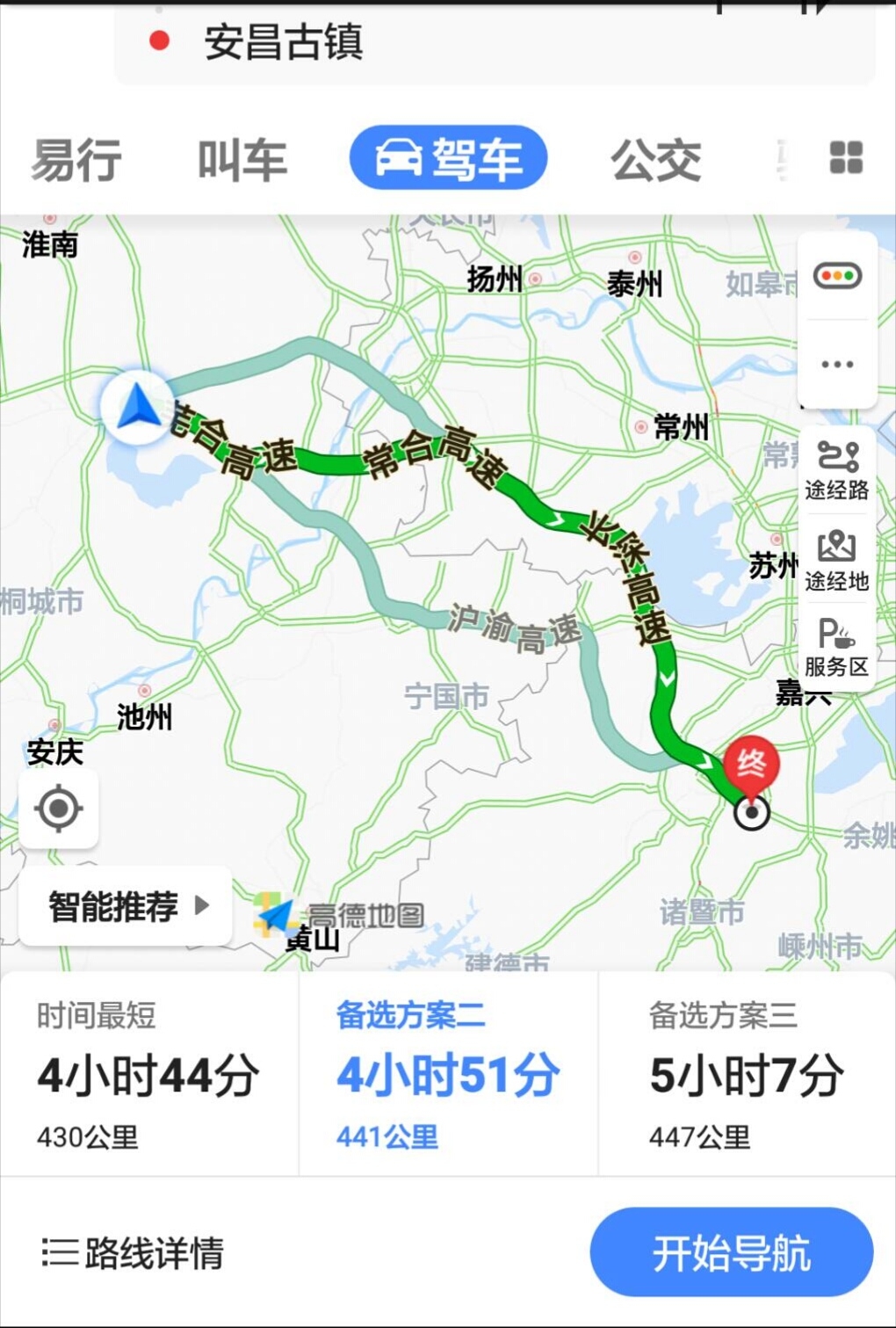Open 路线详情 route details
This screenshot has width=896, height=1328.
[x=134, y=1252]
